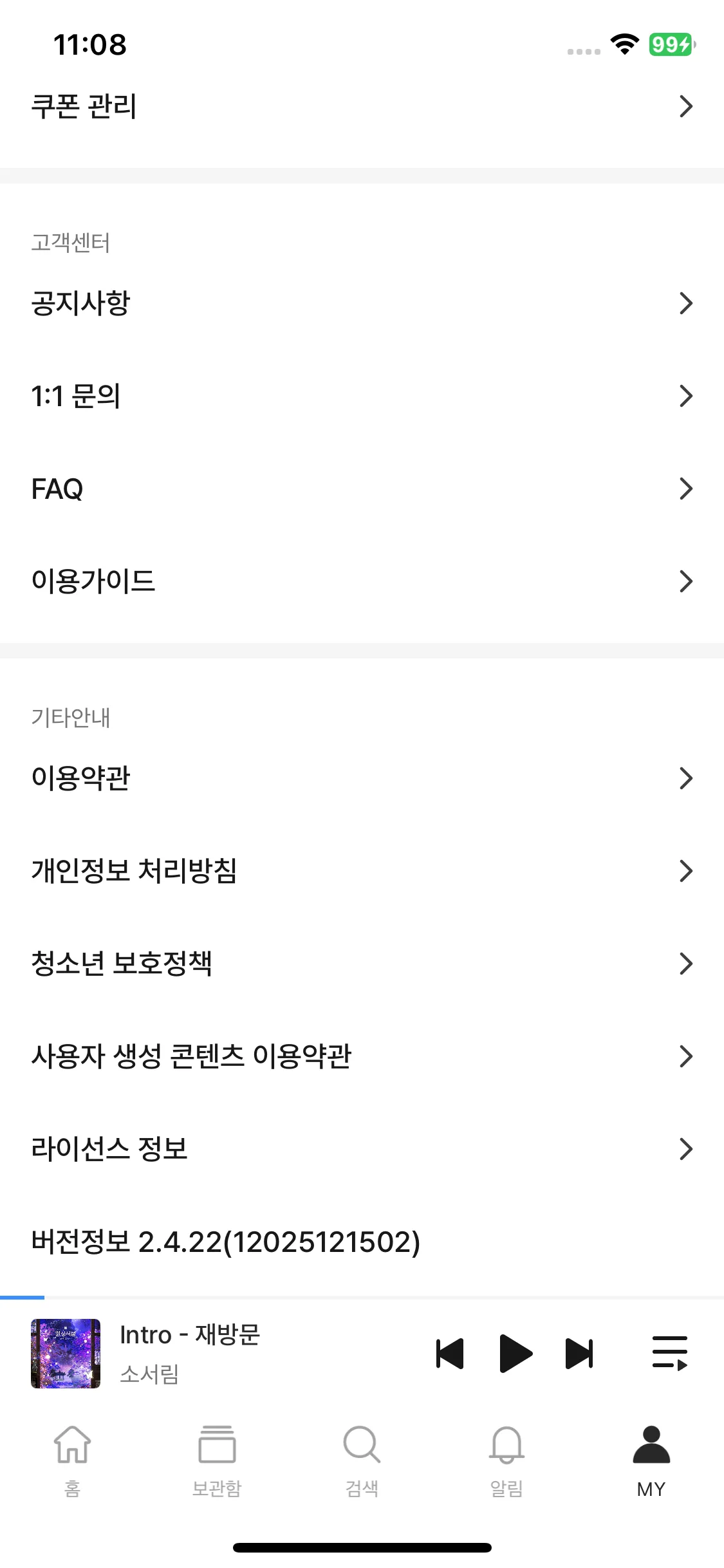Screen dimensions: 724x1568
Task: Open 이용가이드 usage guide
Action: point(360,581)
